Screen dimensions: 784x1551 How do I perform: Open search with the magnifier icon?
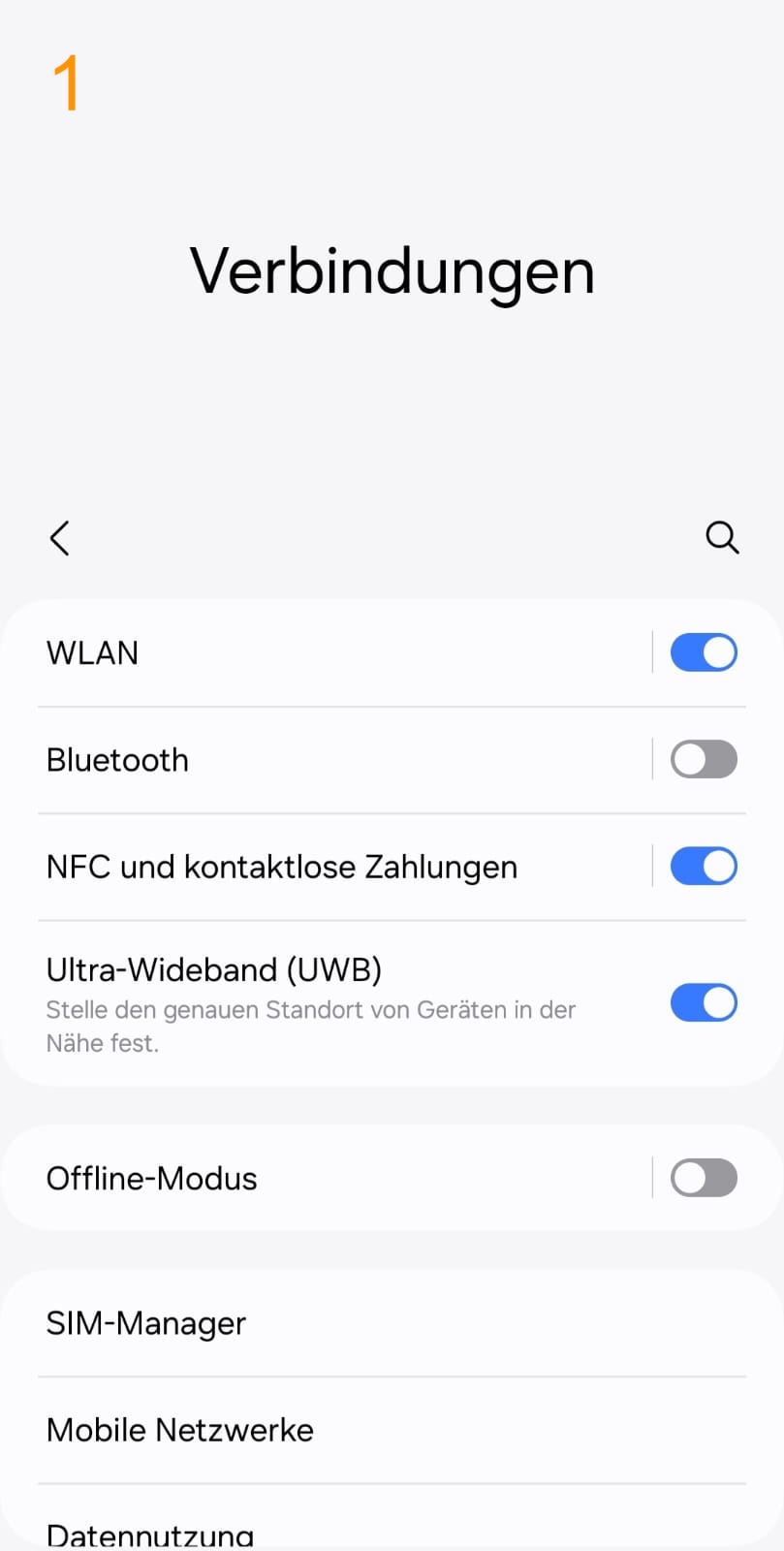[722, 537]
